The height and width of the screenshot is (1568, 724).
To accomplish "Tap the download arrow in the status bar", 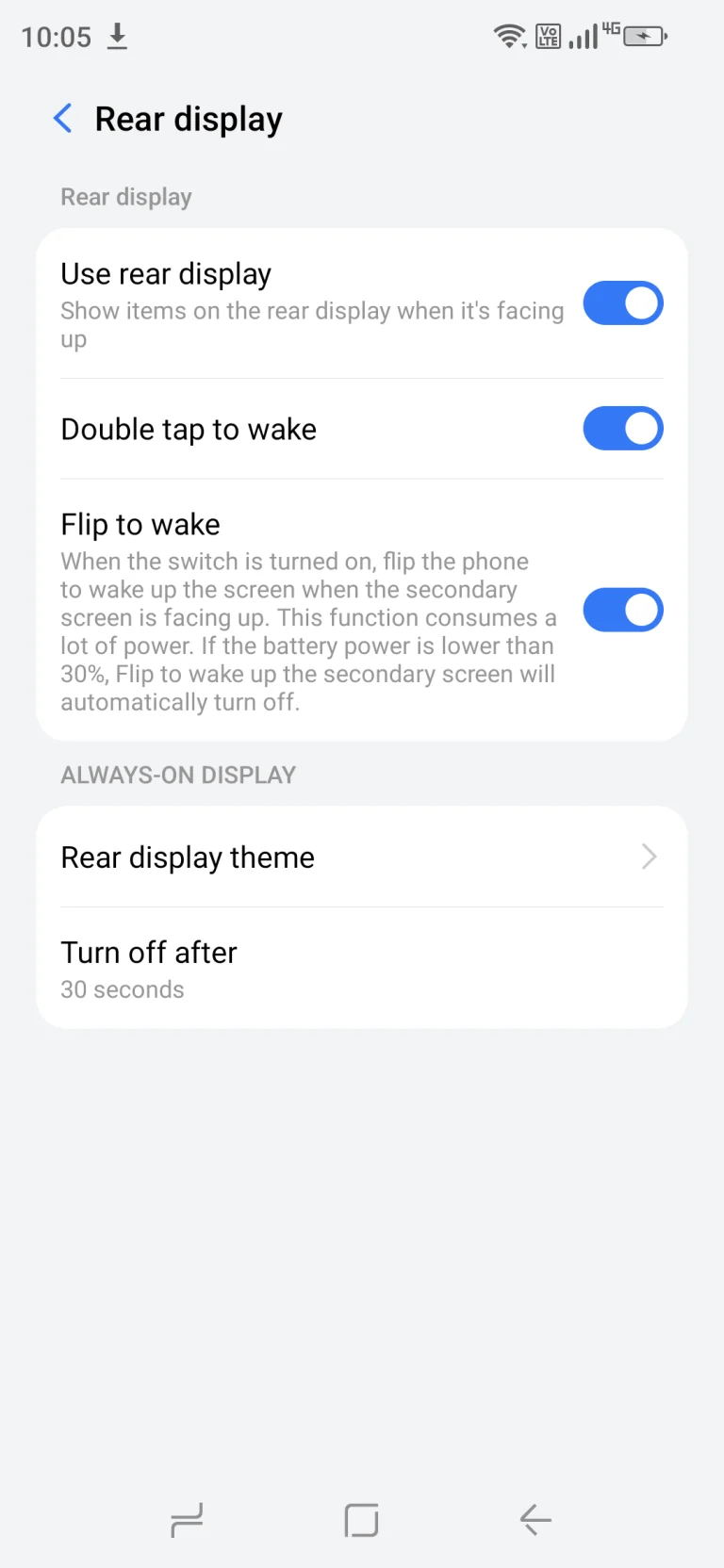I will click(x=116, y=36).
